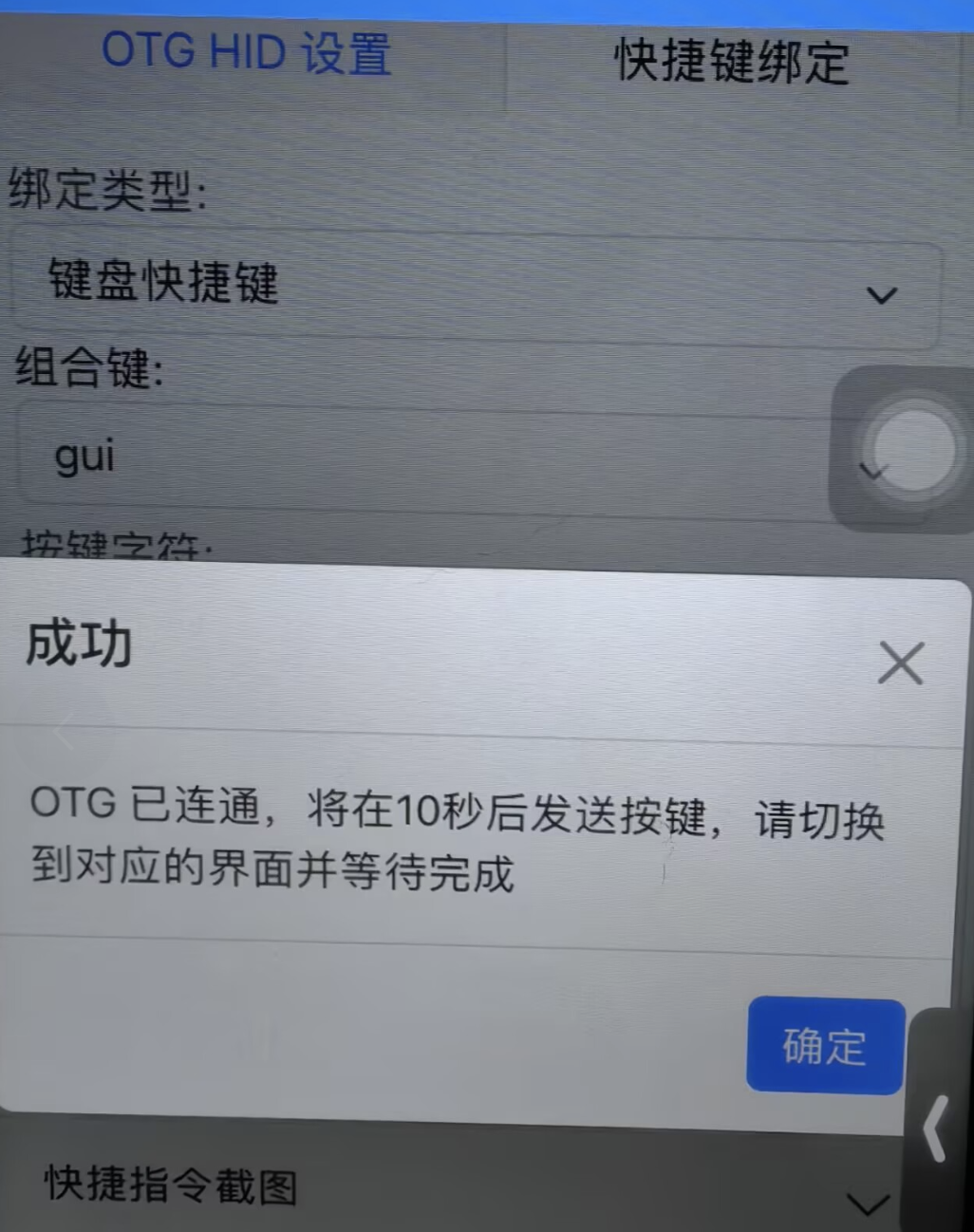Open the 键盘快捷键 binding type dropdown

475,287
